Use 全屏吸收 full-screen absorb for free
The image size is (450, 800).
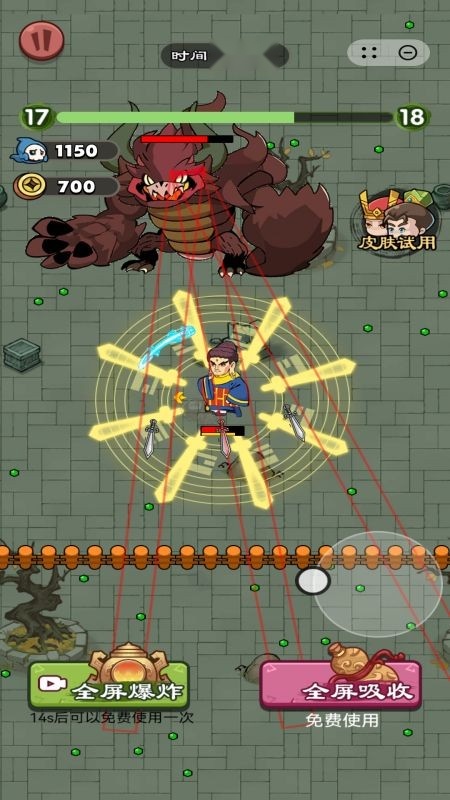[x=341, y=685]
